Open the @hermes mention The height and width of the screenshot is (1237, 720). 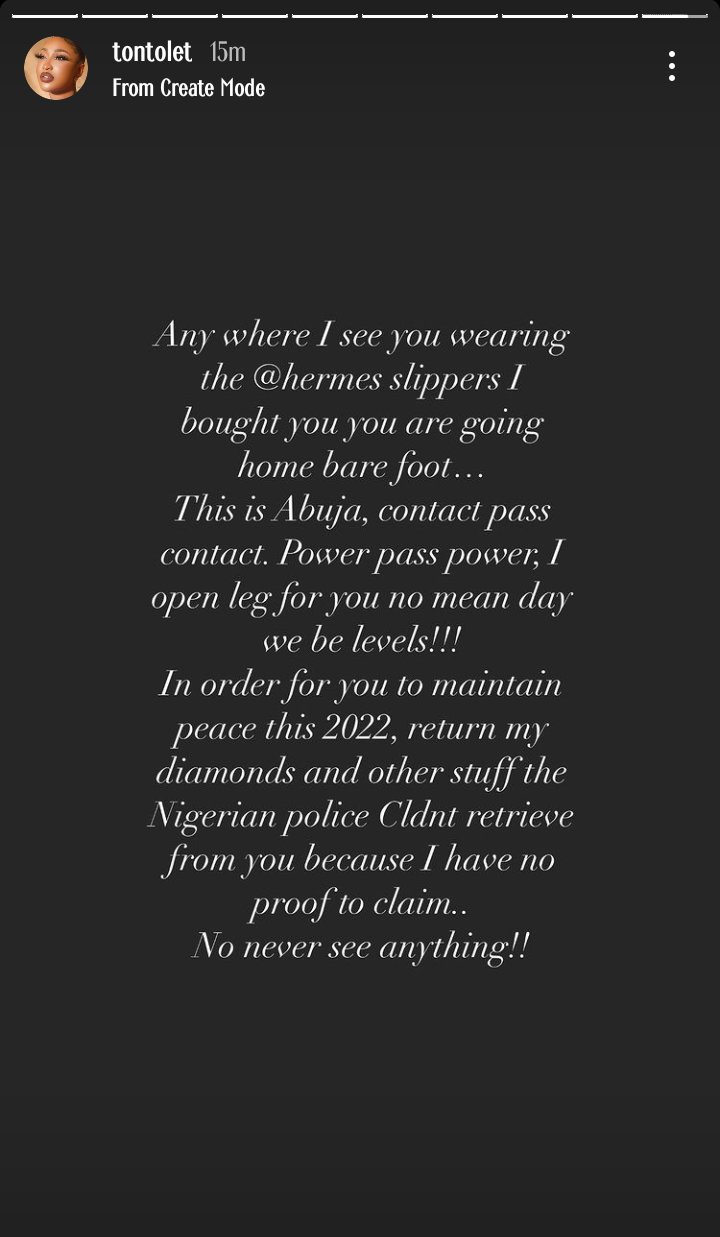pos(320,378)
